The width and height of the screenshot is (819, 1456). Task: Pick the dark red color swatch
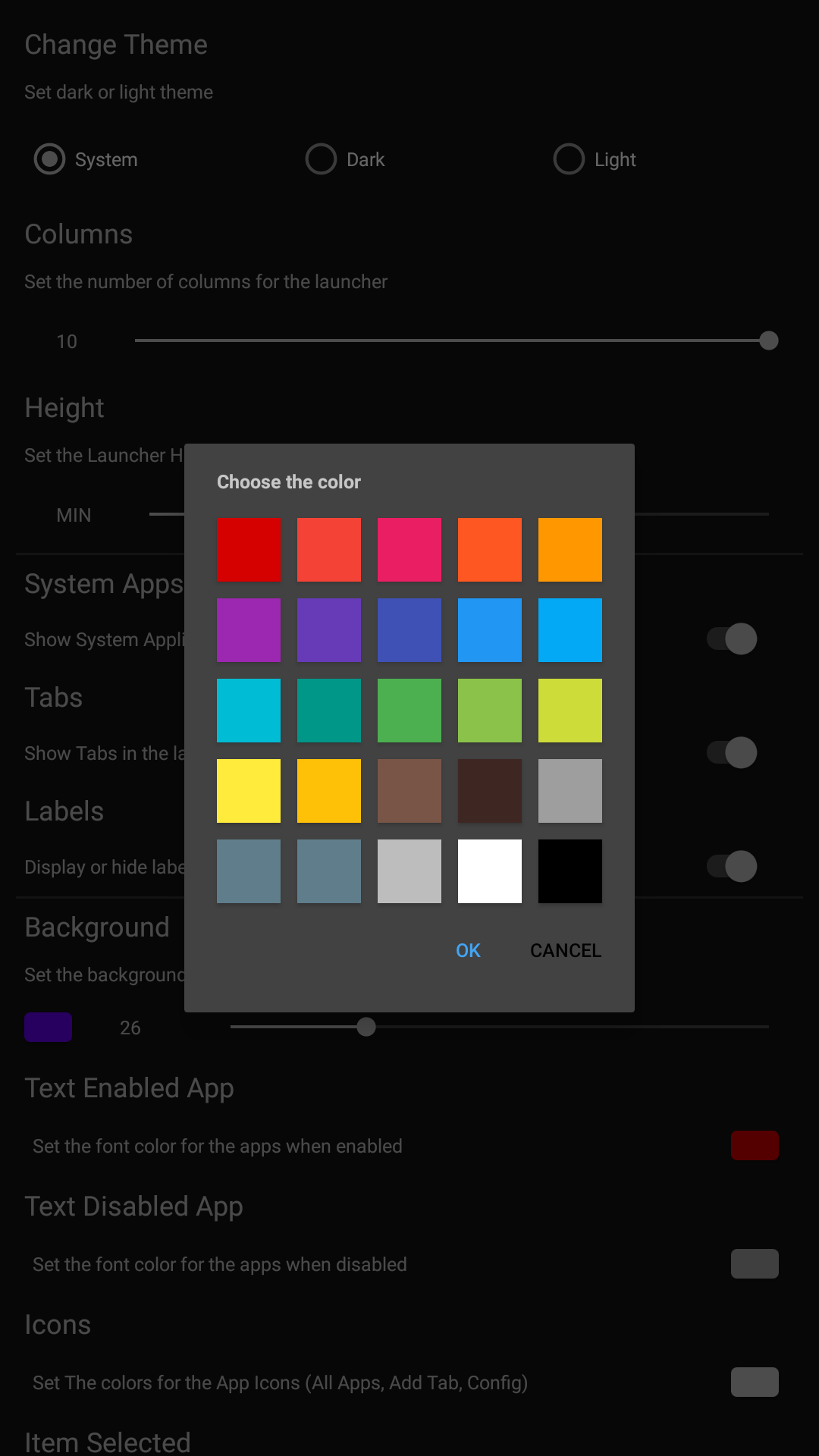249,550
